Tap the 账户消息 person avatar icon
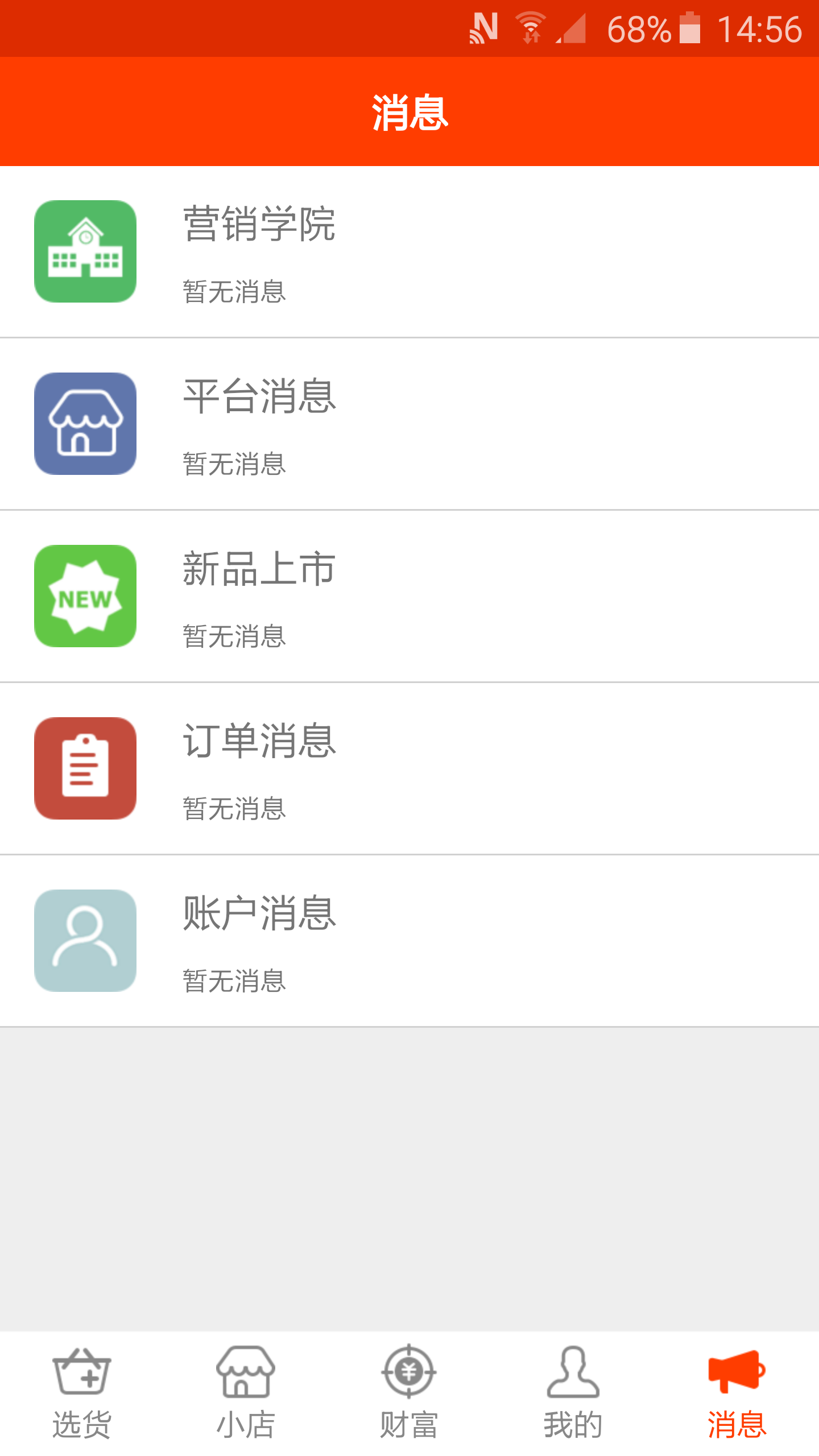The height and width of the screenshot is (1456, 819). [84, 941]
